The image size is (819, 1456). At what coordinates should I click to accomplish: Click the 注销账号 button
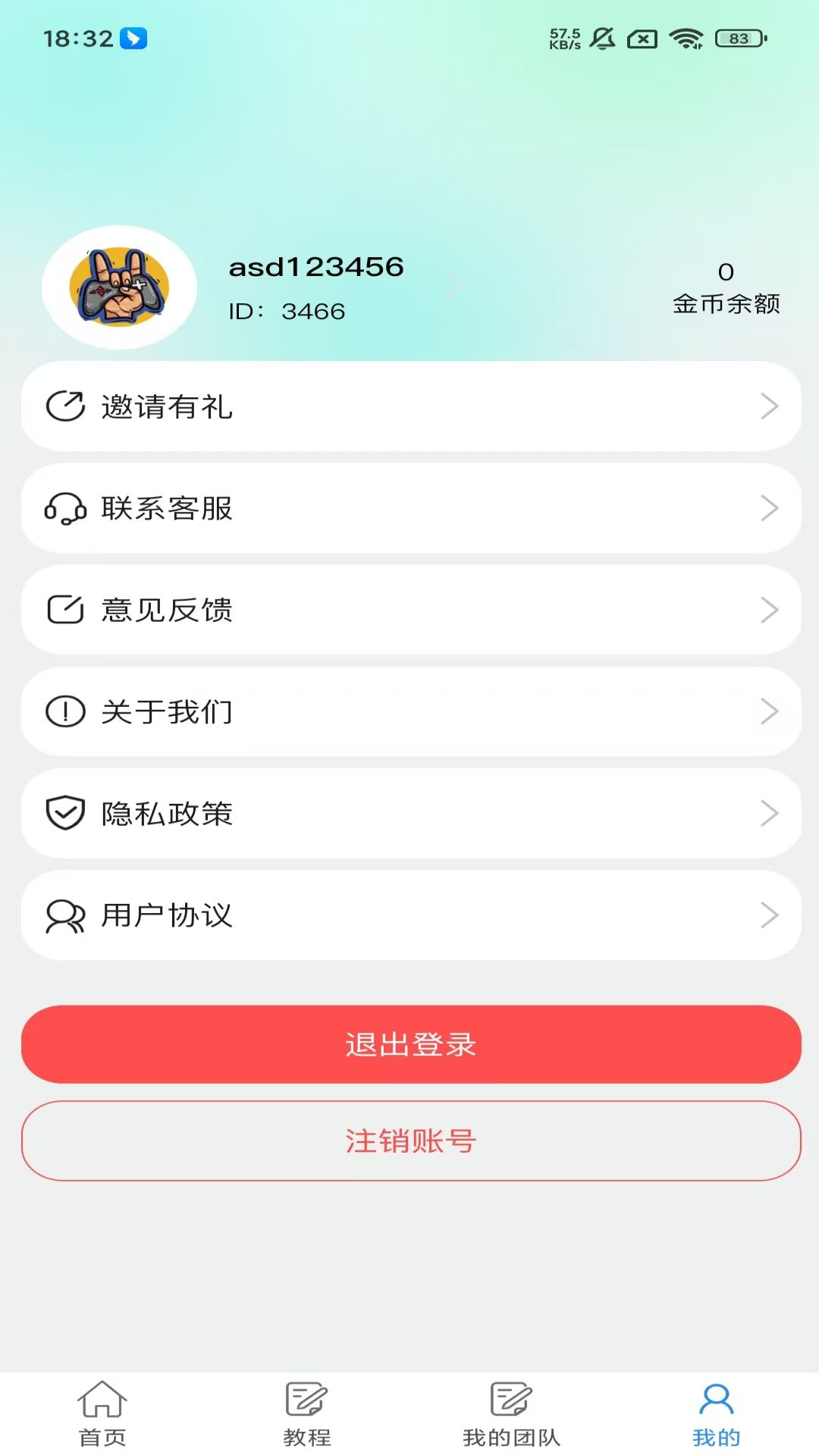[409, 1142]
